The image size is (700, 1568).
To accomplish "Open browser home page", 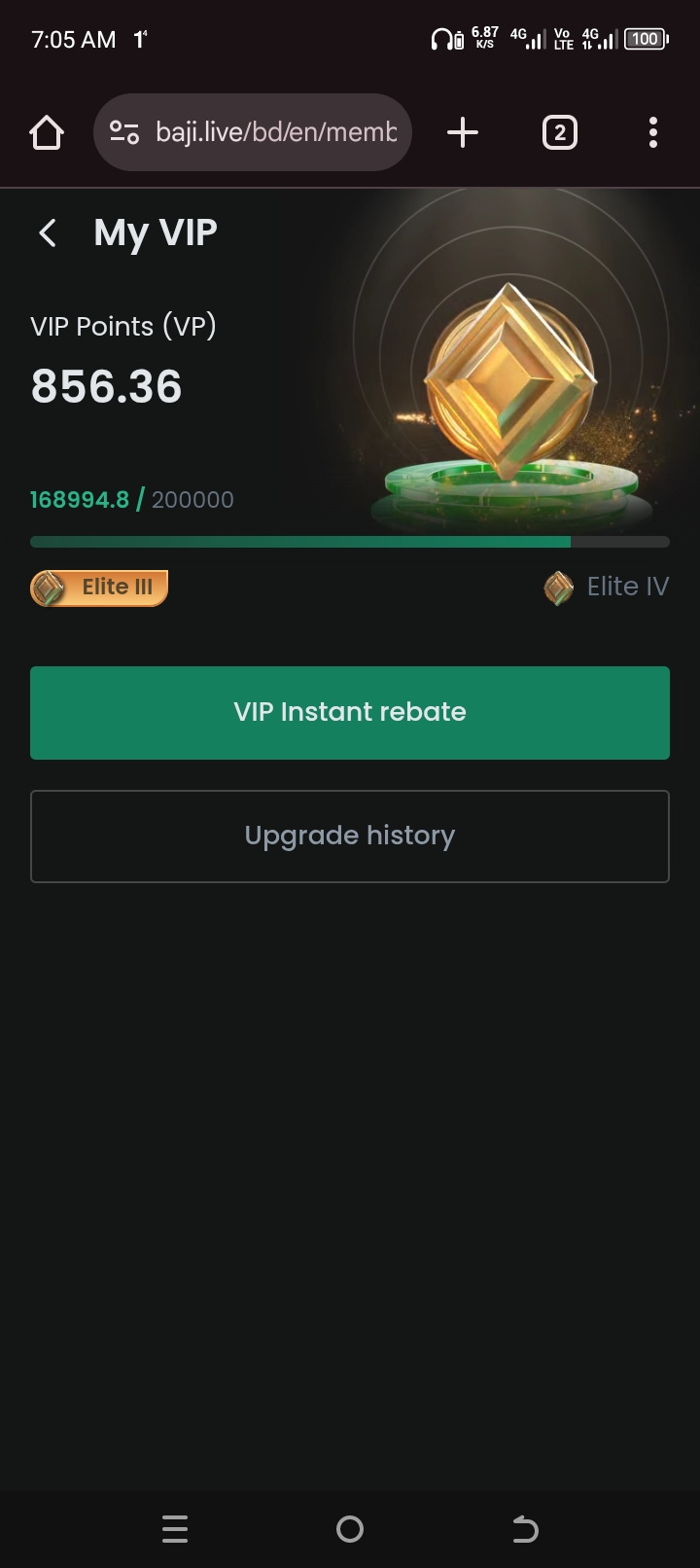I will (47, 132).
